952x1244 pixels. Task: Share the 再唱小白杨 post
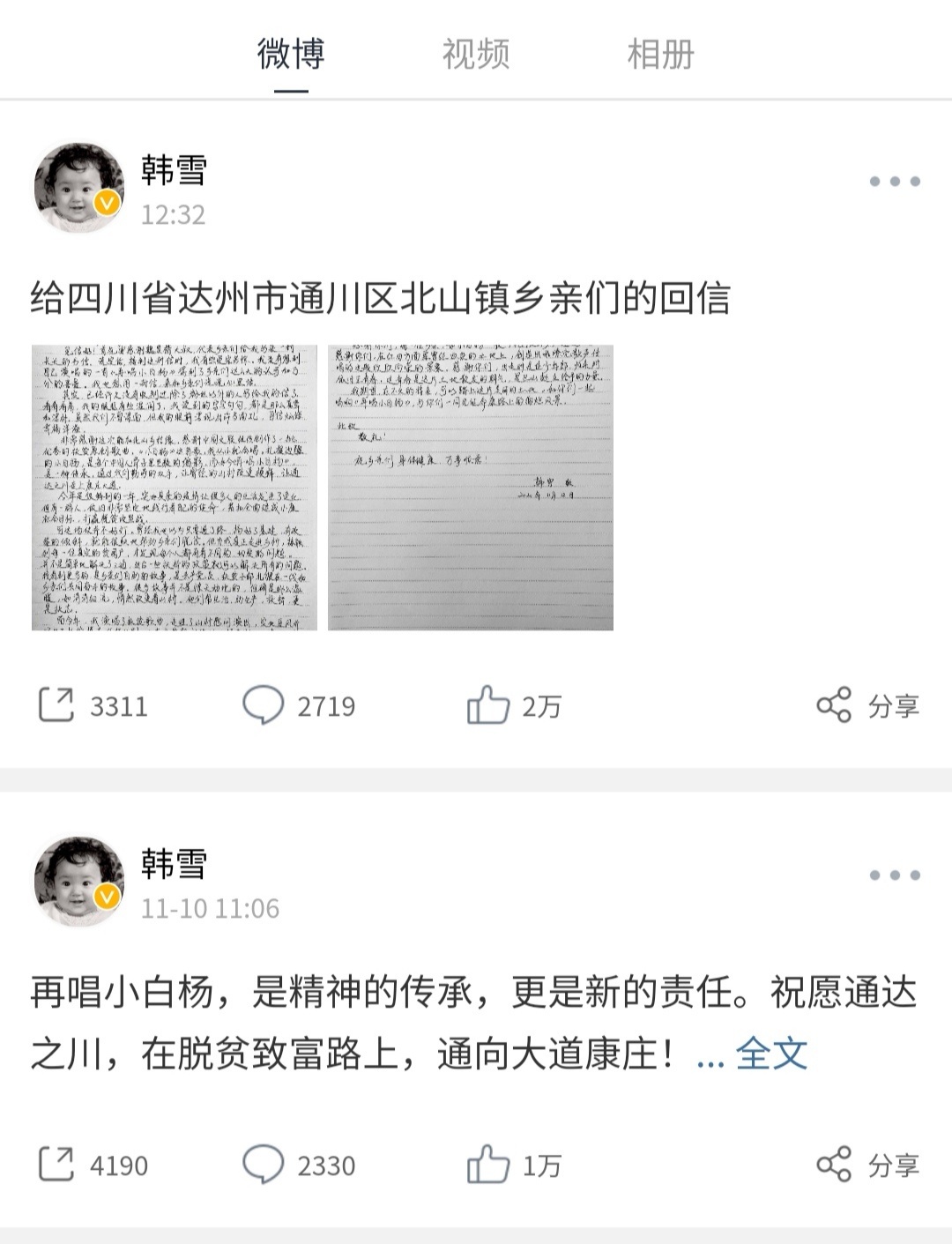click(868, 1165)
